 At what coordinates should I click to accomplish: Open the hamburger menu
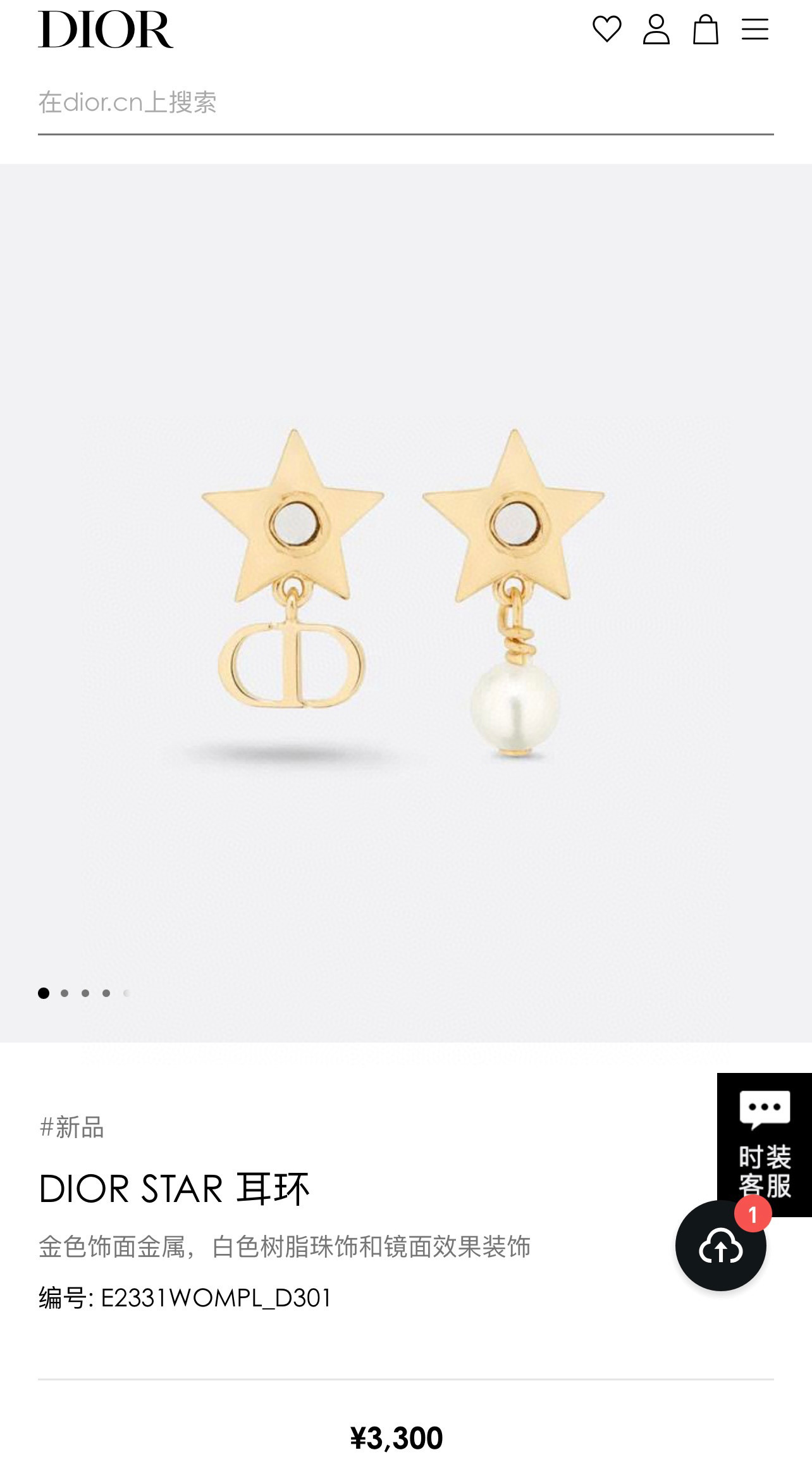click(x=755, y=29)
